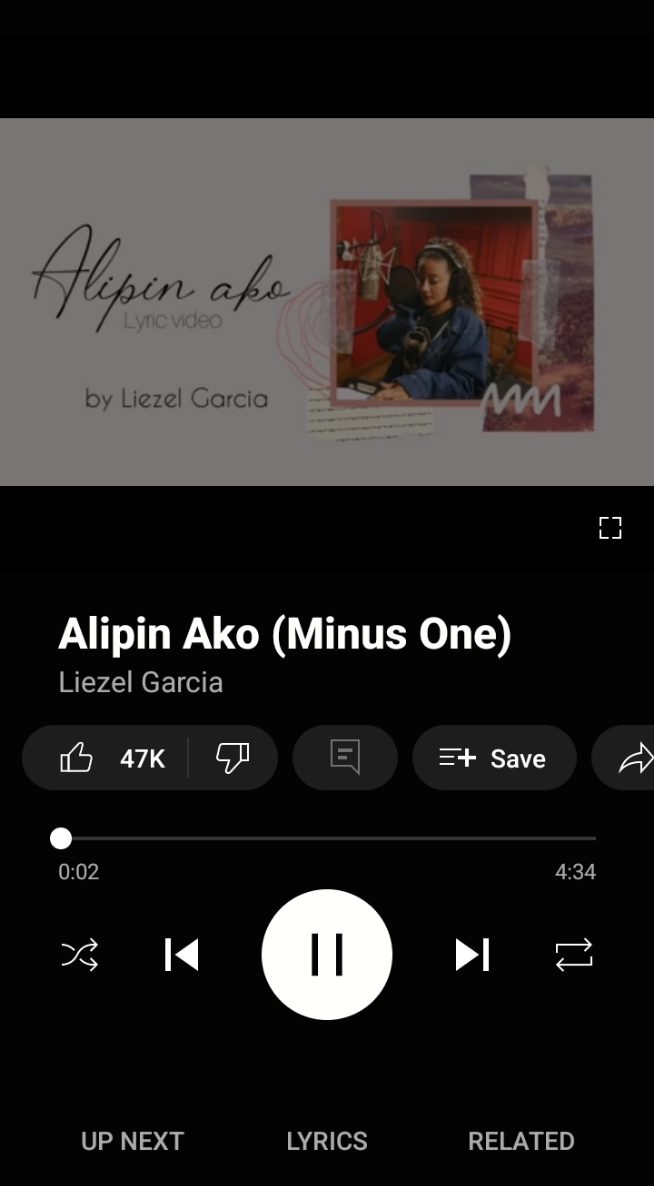Image resolution: width=654 pixels, height=1186 pixels.
Task: Save song to a playlist
Action: (494, 759)
